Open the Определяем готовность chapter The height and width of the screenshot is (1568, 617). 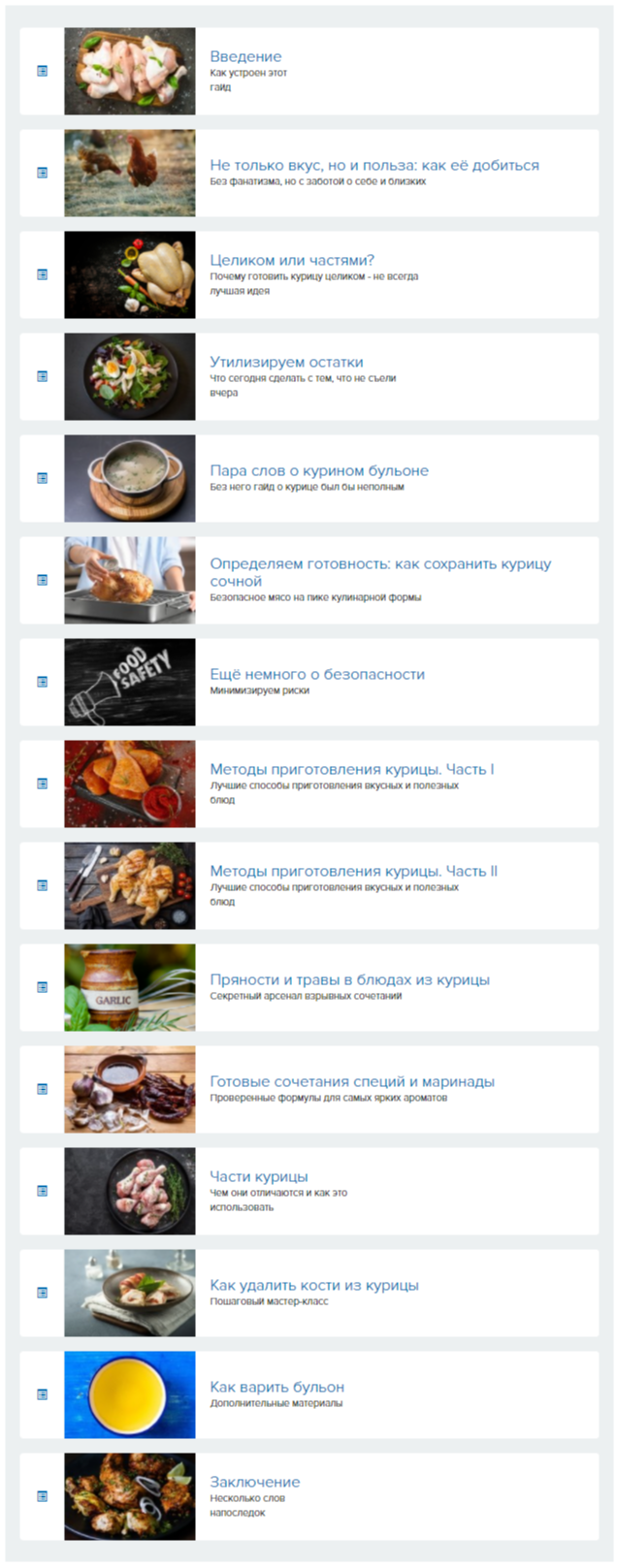point(379,563)
